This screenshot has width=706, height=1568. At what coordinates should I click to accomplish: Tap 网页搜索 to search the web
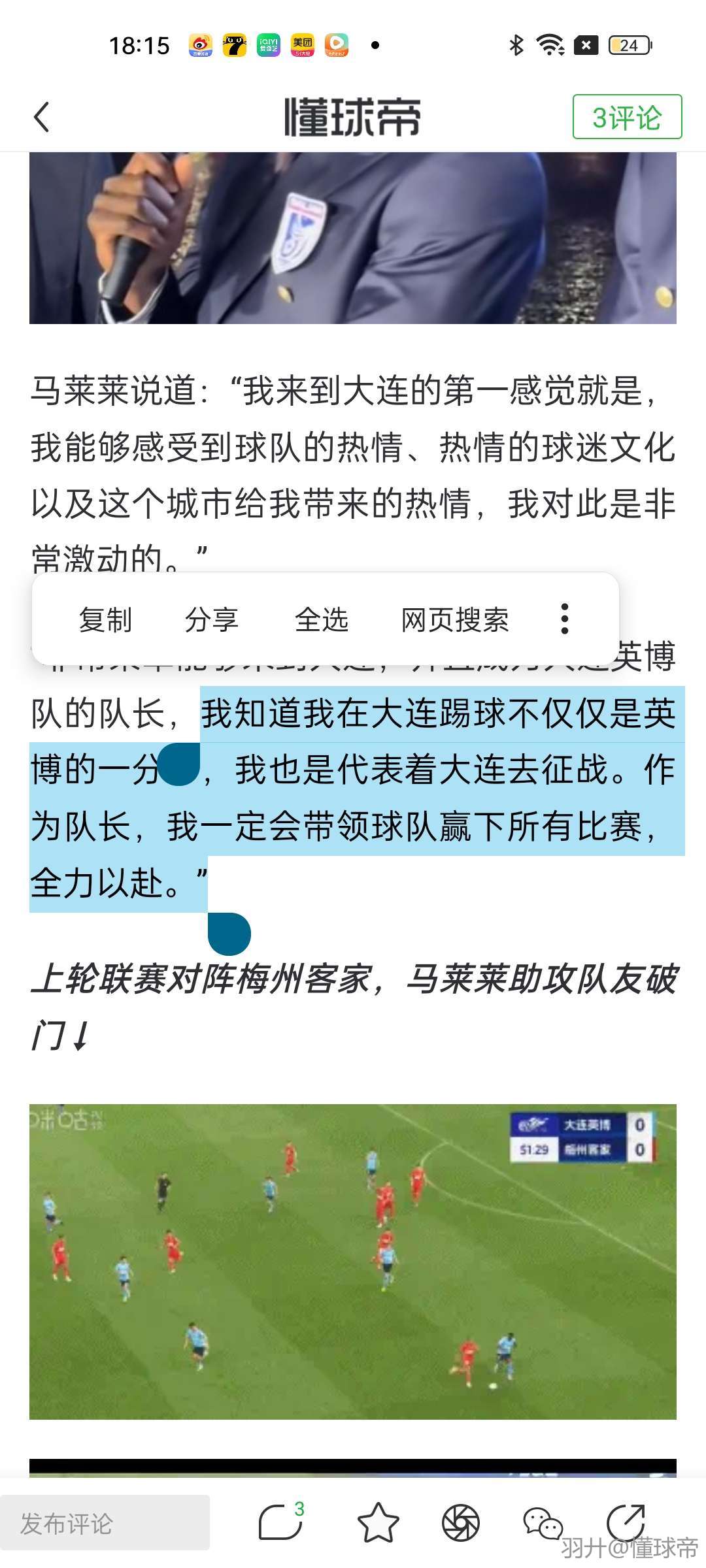(455, 619)
